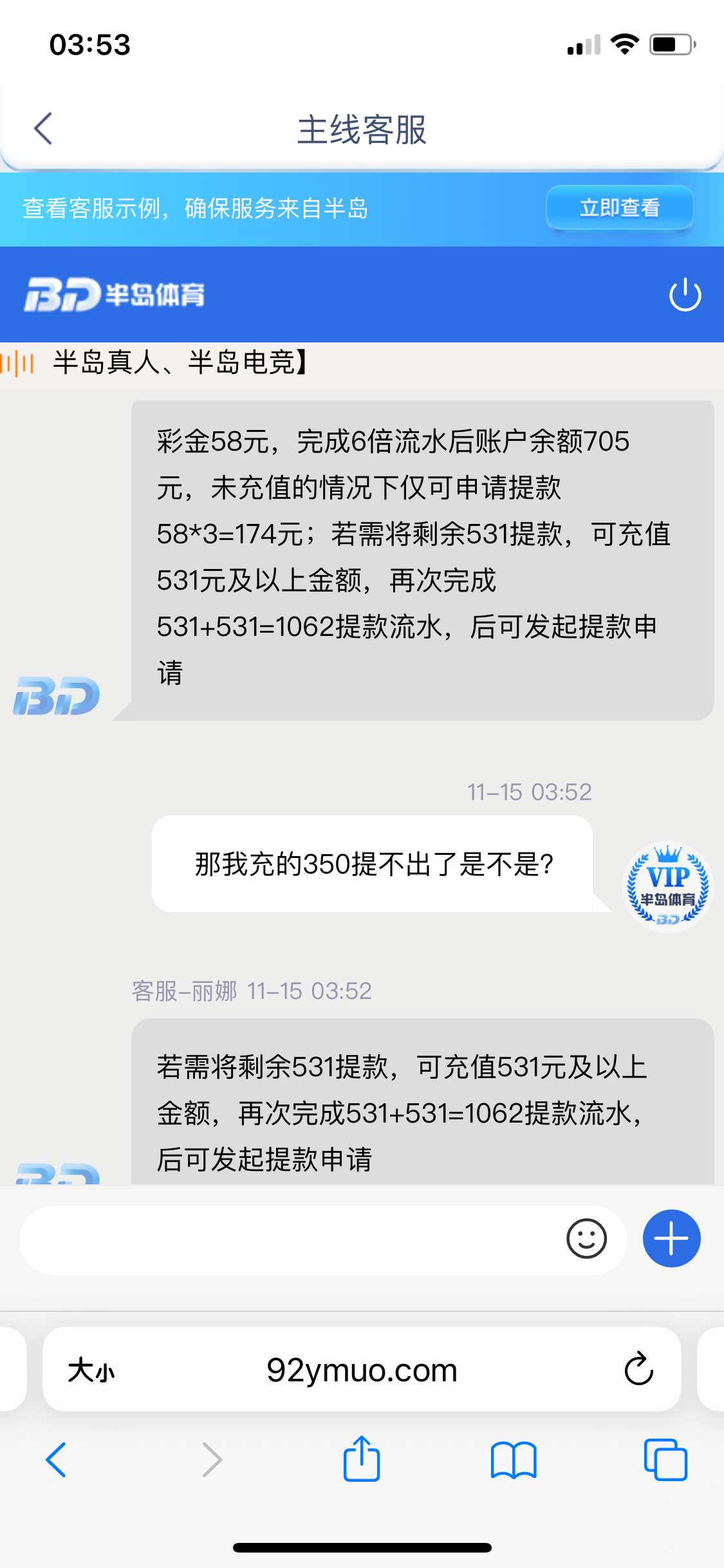Tap the VIP 半岛体育 user avatar
Screen dimensions: 724x1568
[x=667, y=887]
